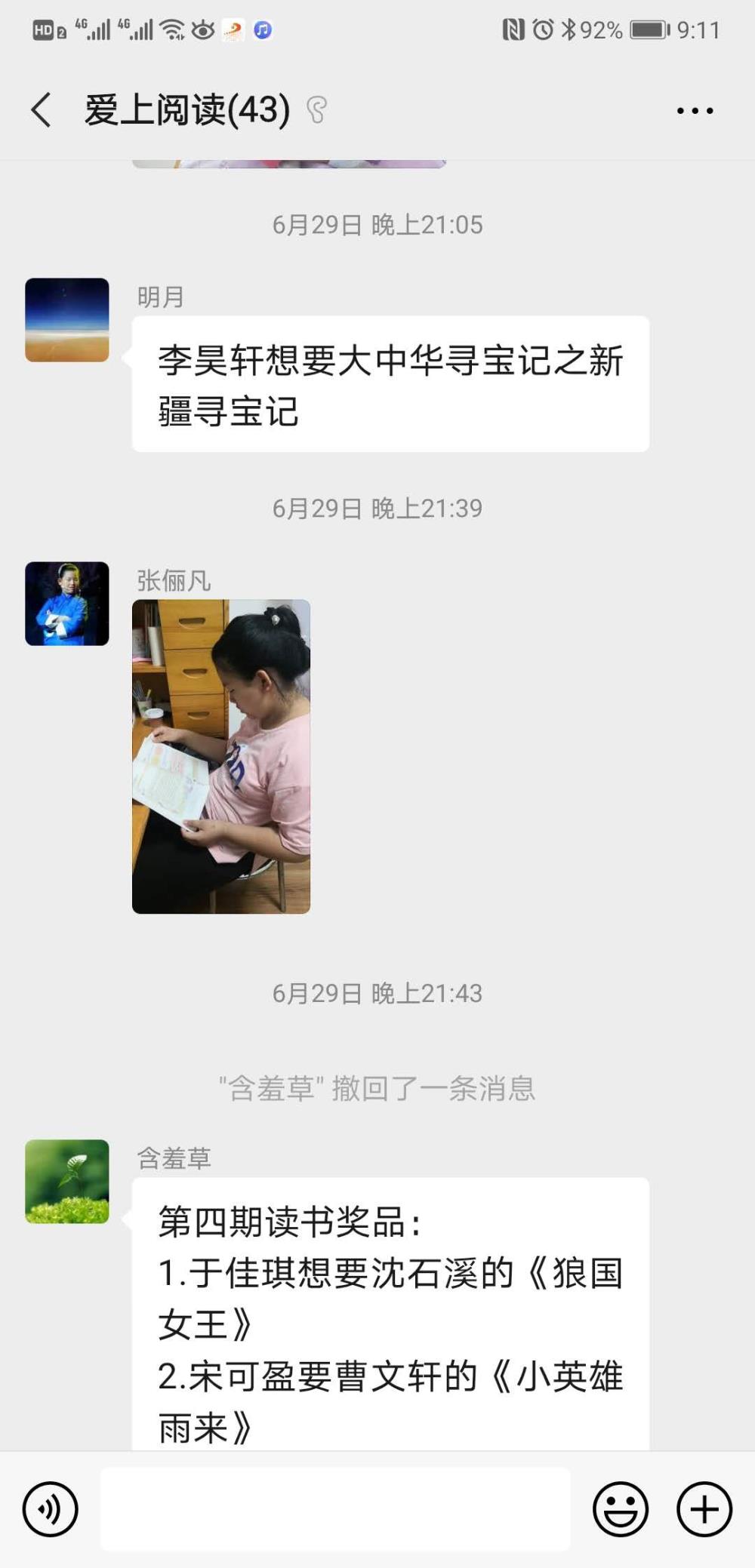Open the plus attachments menu
This screenshot has width=755, height=1568.
point(704,1509)
